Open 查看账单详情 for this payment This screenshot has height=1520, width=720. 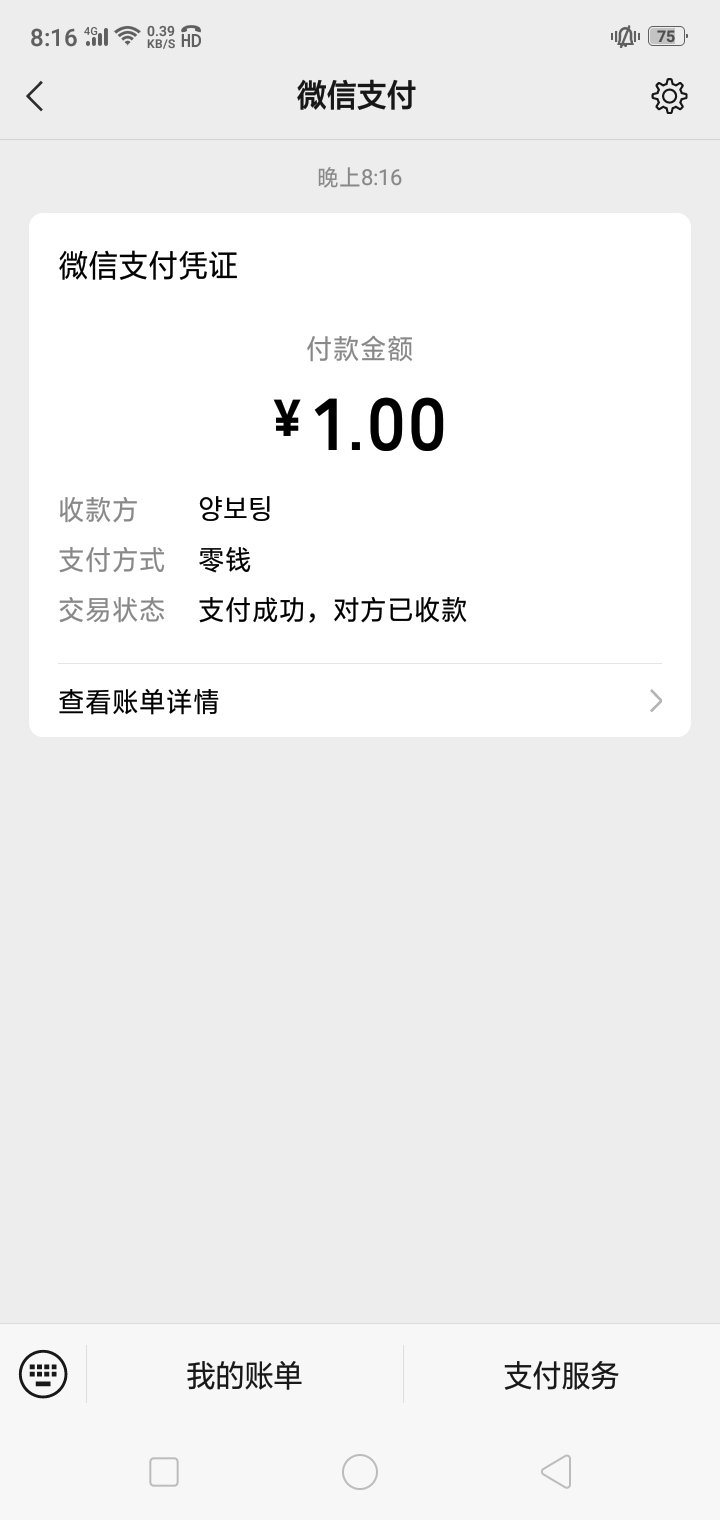360,701
